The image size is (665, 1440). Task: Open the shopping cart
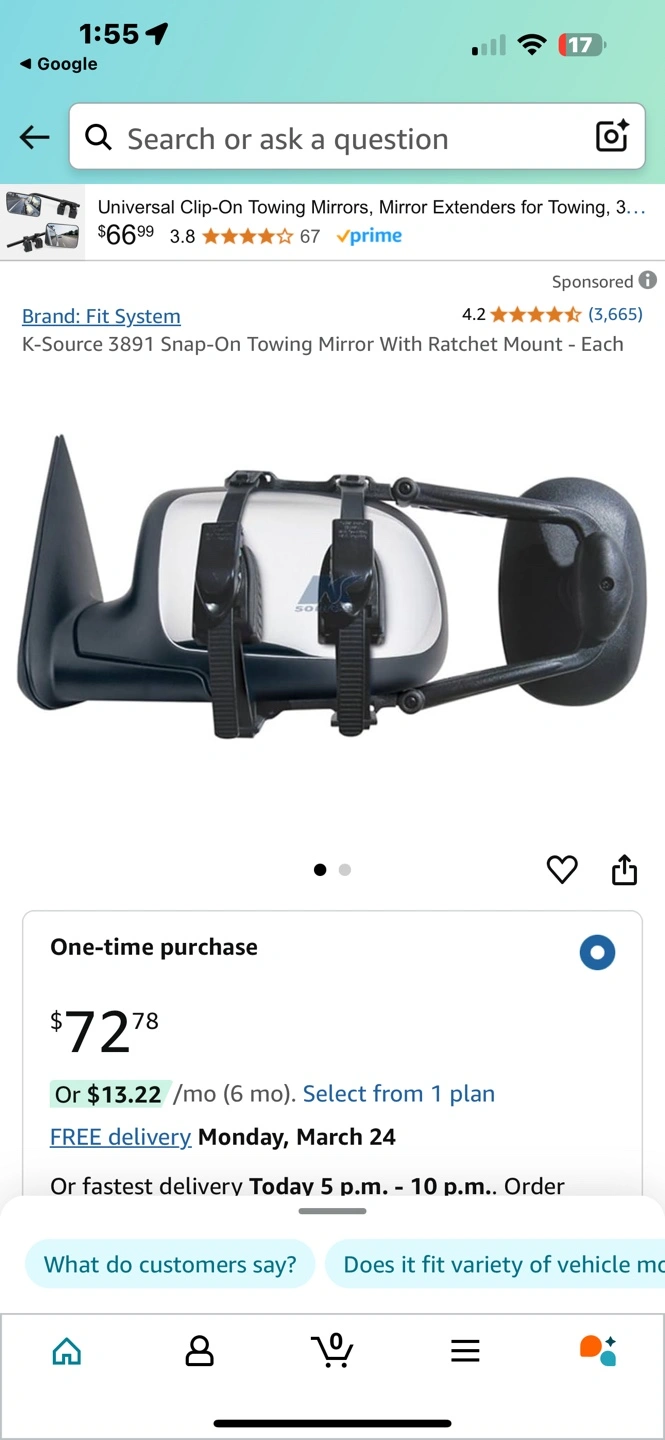click(x=332, y=1351)
